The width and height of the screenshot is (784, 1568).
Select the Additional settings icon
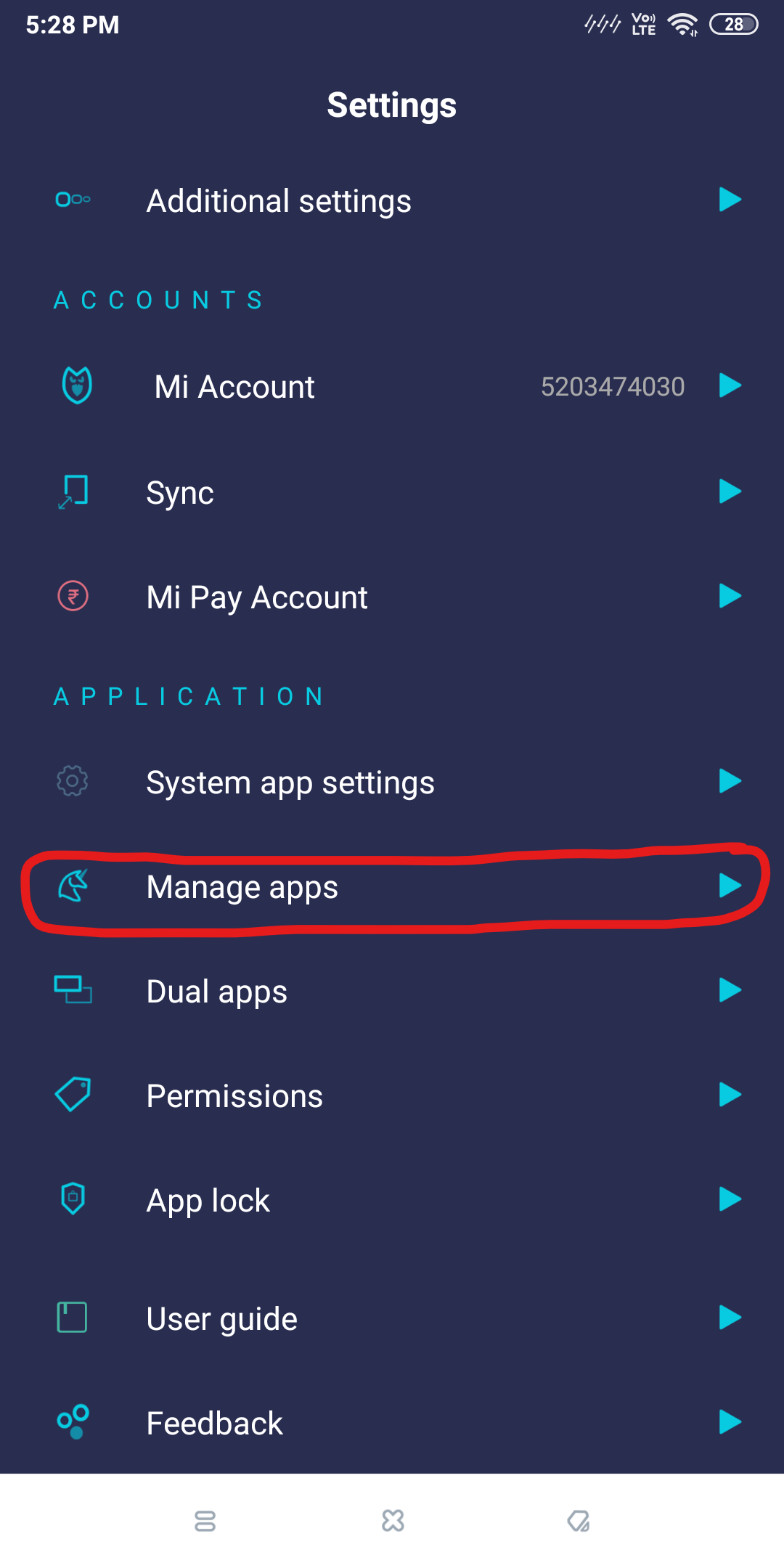point(73,199)
